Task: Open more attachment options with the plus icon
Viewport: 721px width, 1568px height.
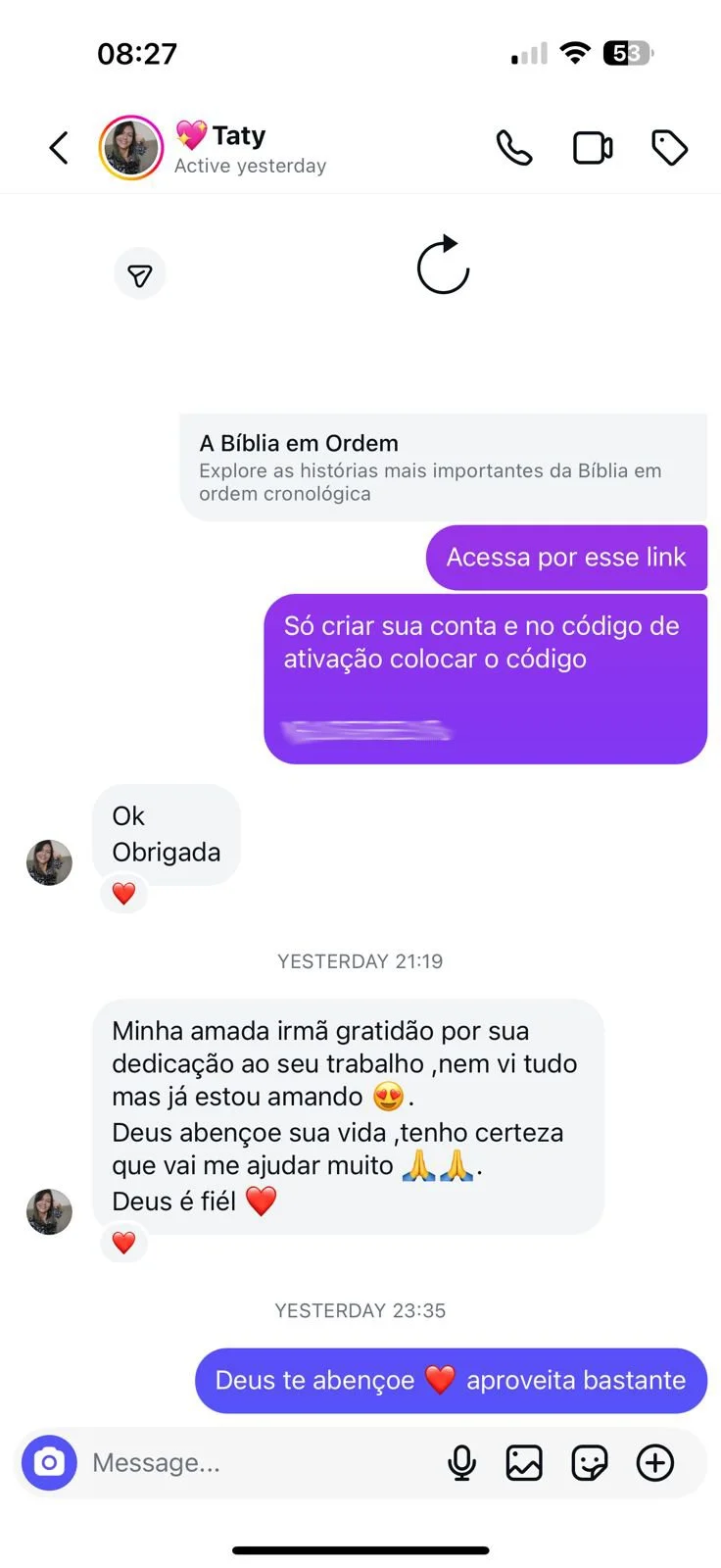Action: click(654, 1462)
